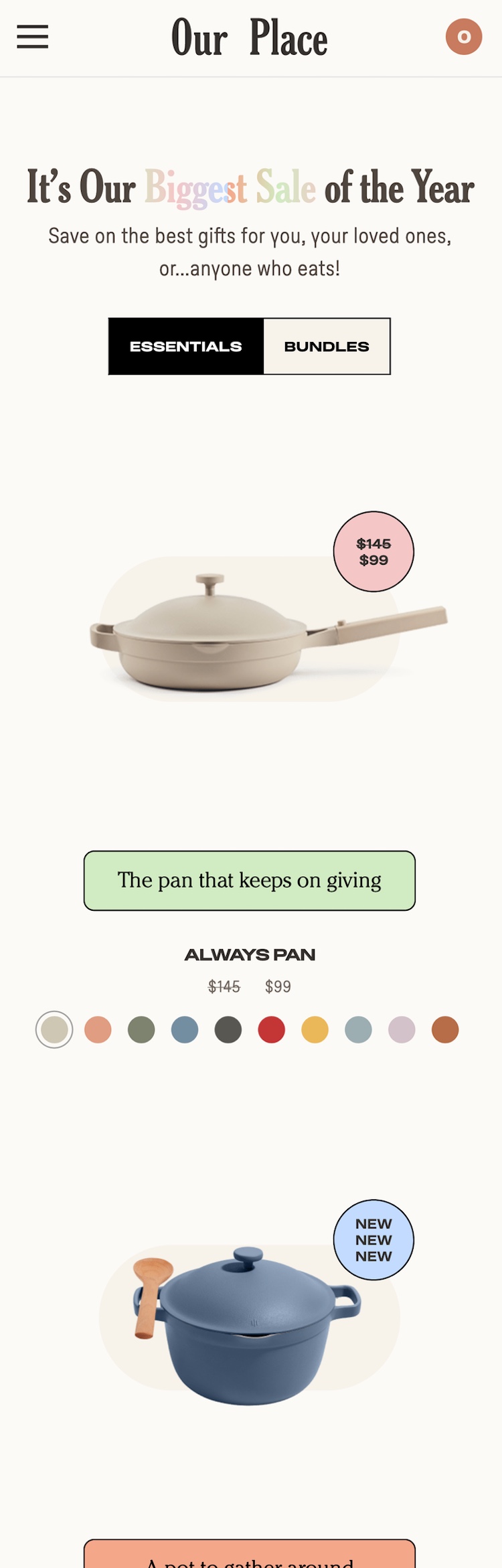Open the Always Pan product link
Viewport: 502px width, 1568px height.
[250, 955]
